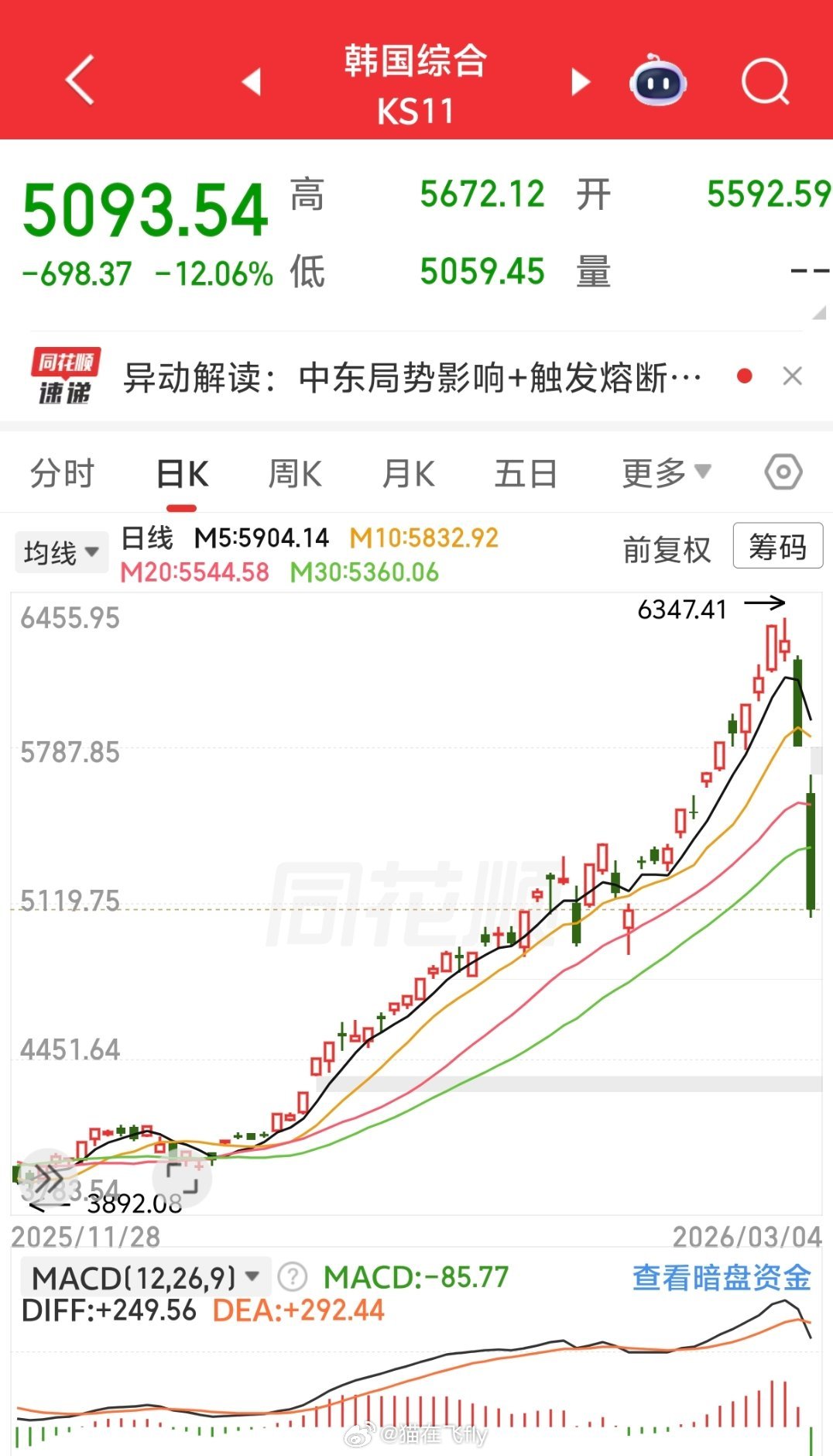Image resolution: width=833 pixels, height=1456 pixels.
Task: Dismiss the 异动解读 news banner with X
Action: [793, 375]
